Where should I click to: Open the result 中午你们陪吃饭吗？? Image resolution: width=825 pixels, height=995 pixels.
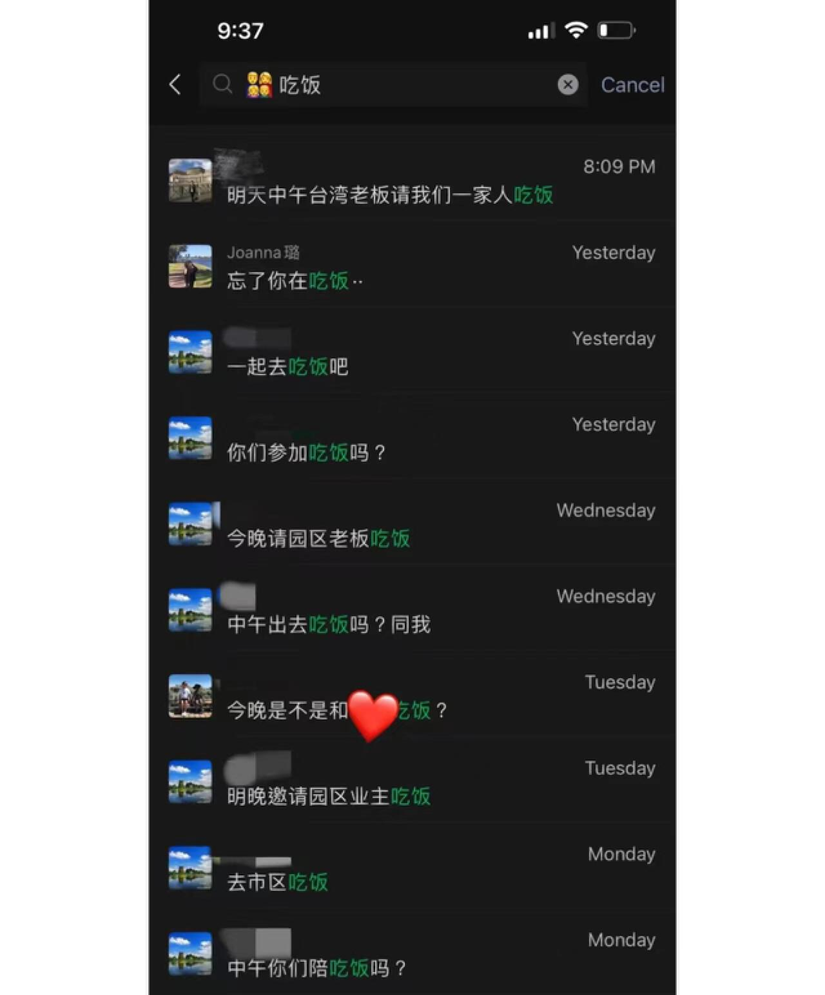click(410, 956)
